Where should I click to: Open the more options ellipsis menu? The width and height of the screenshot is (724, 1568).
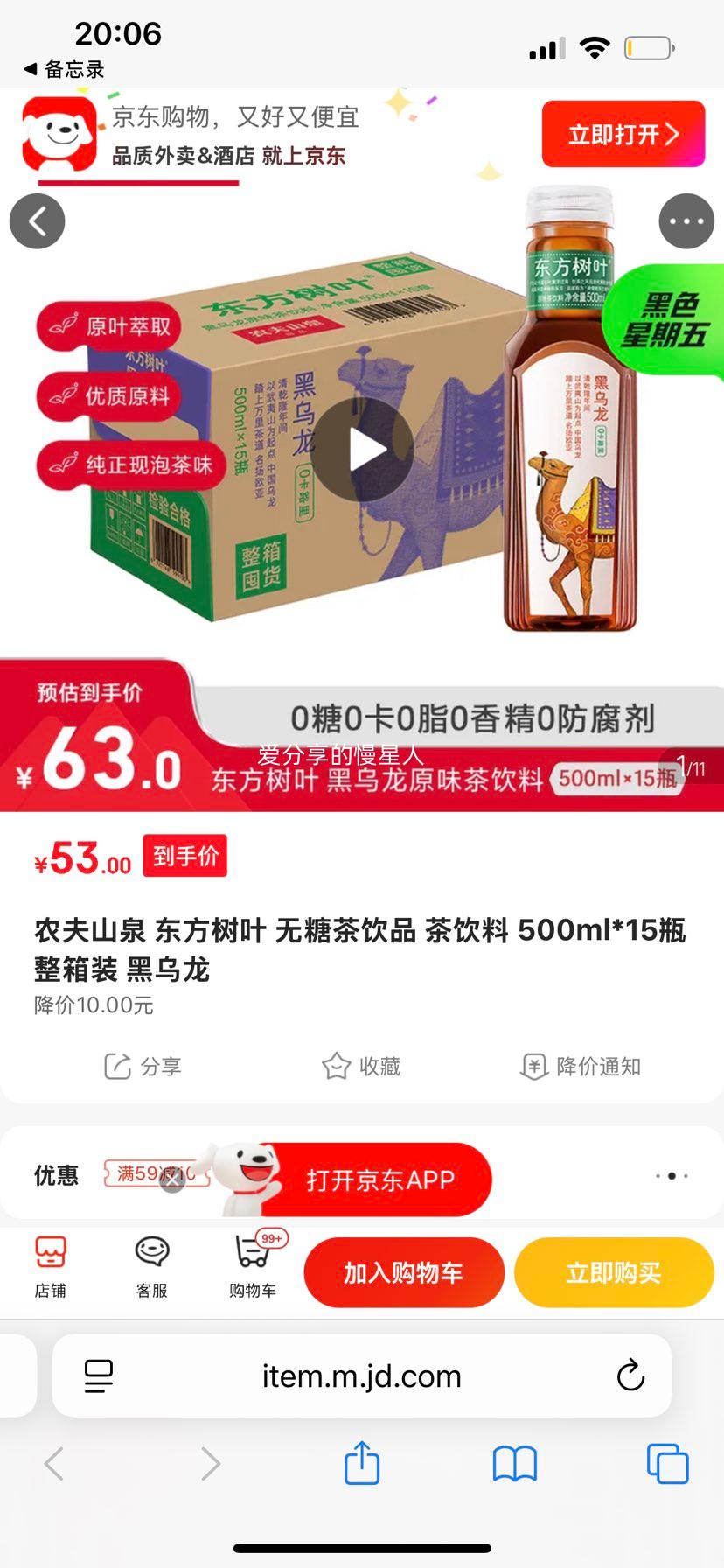[686, 221]
